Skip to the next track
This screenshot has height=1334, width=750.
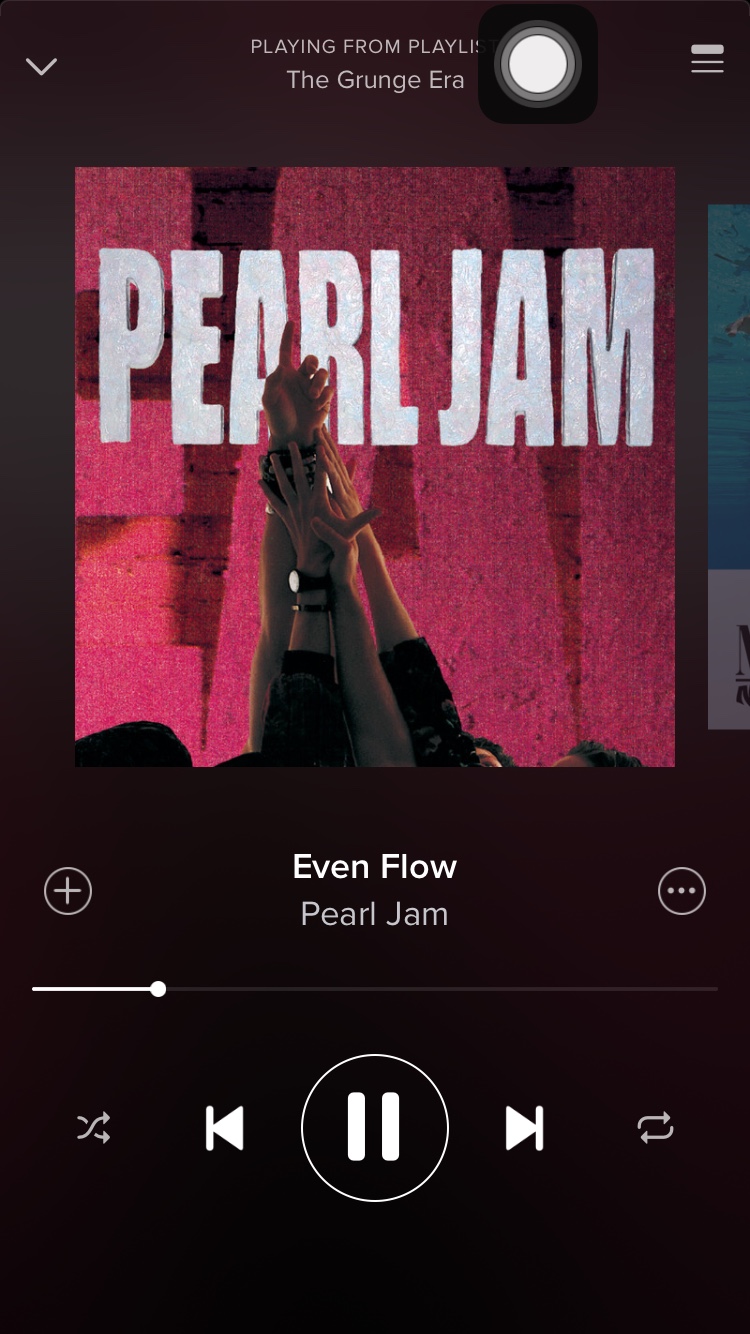(524, 1128)
